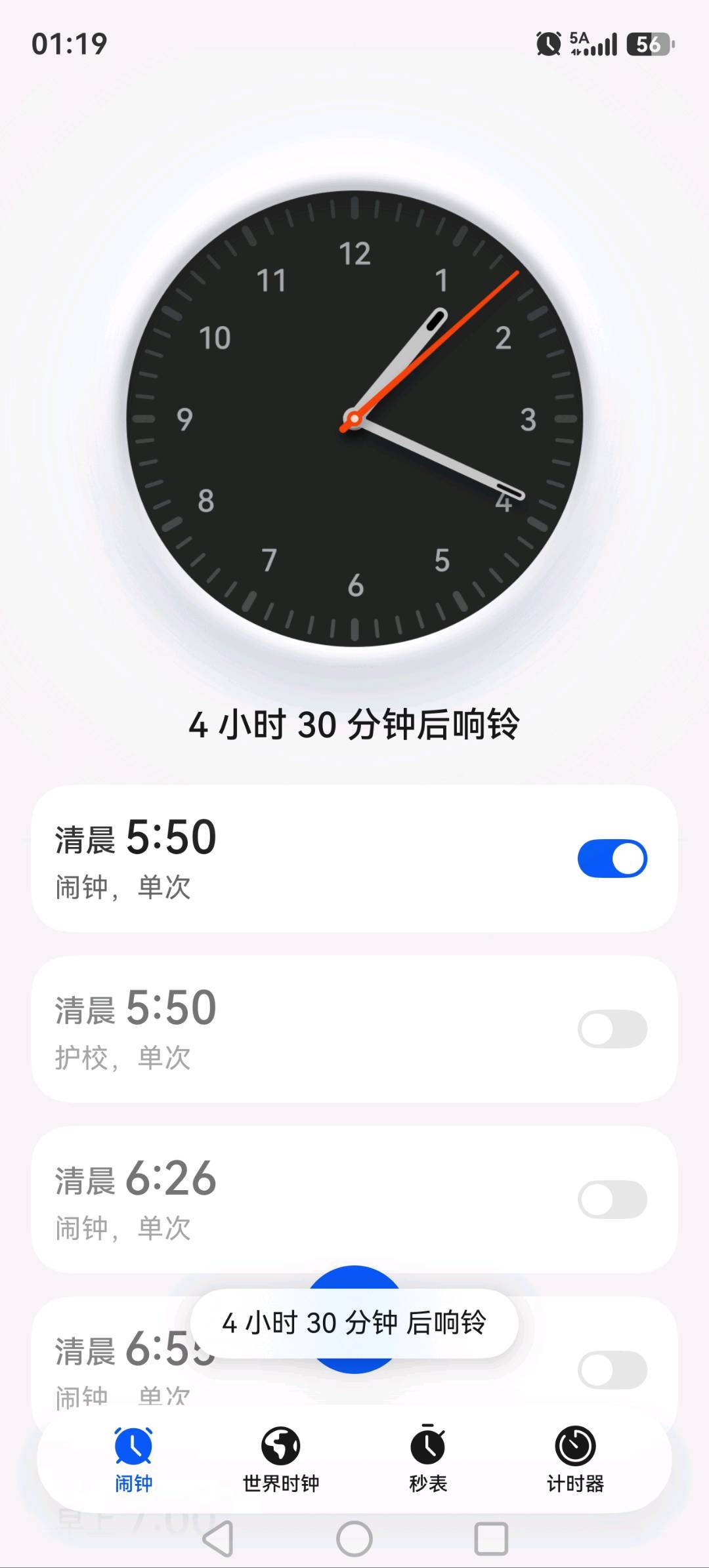Enable the 5:50 护校 alarm

click(612, 1029)
